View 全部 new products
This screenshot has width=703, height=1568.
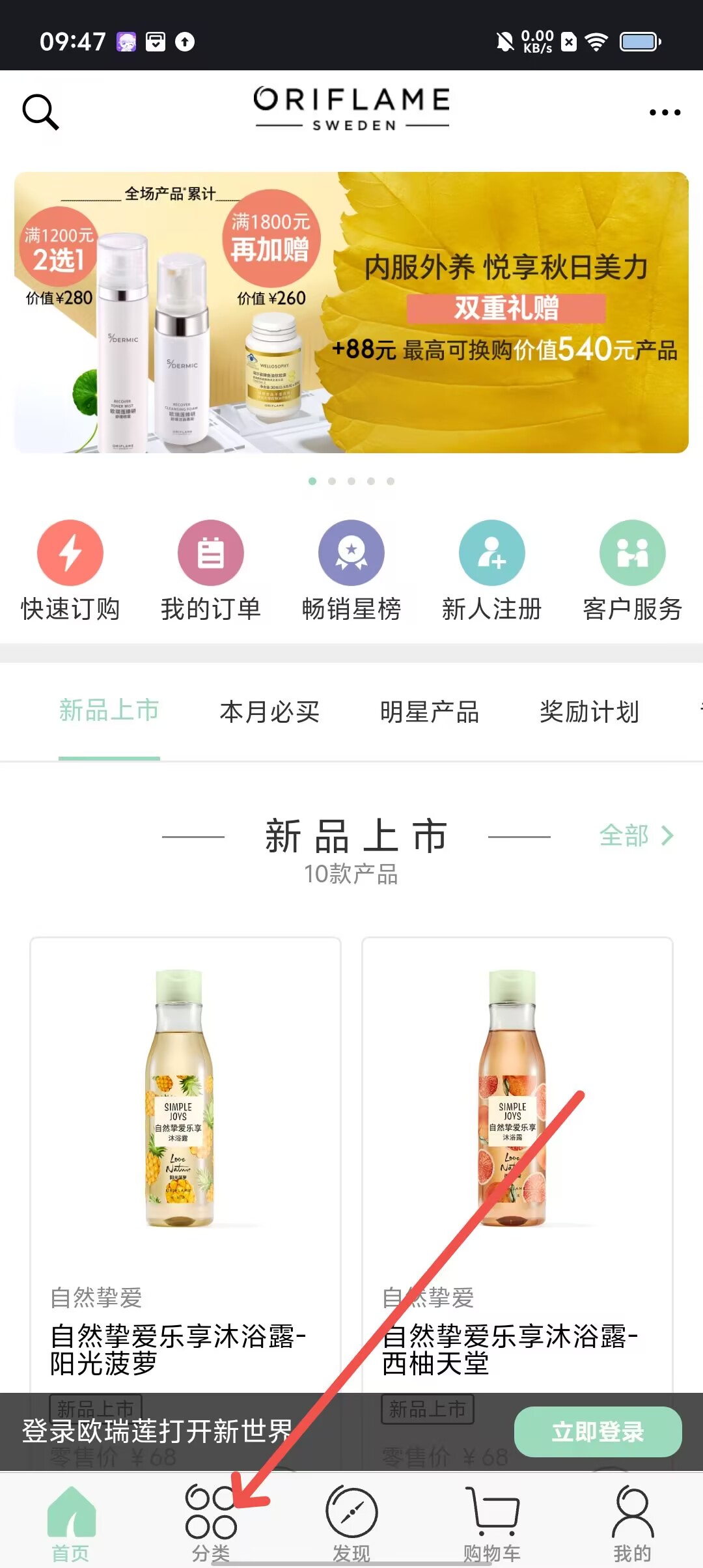[636, 835]
